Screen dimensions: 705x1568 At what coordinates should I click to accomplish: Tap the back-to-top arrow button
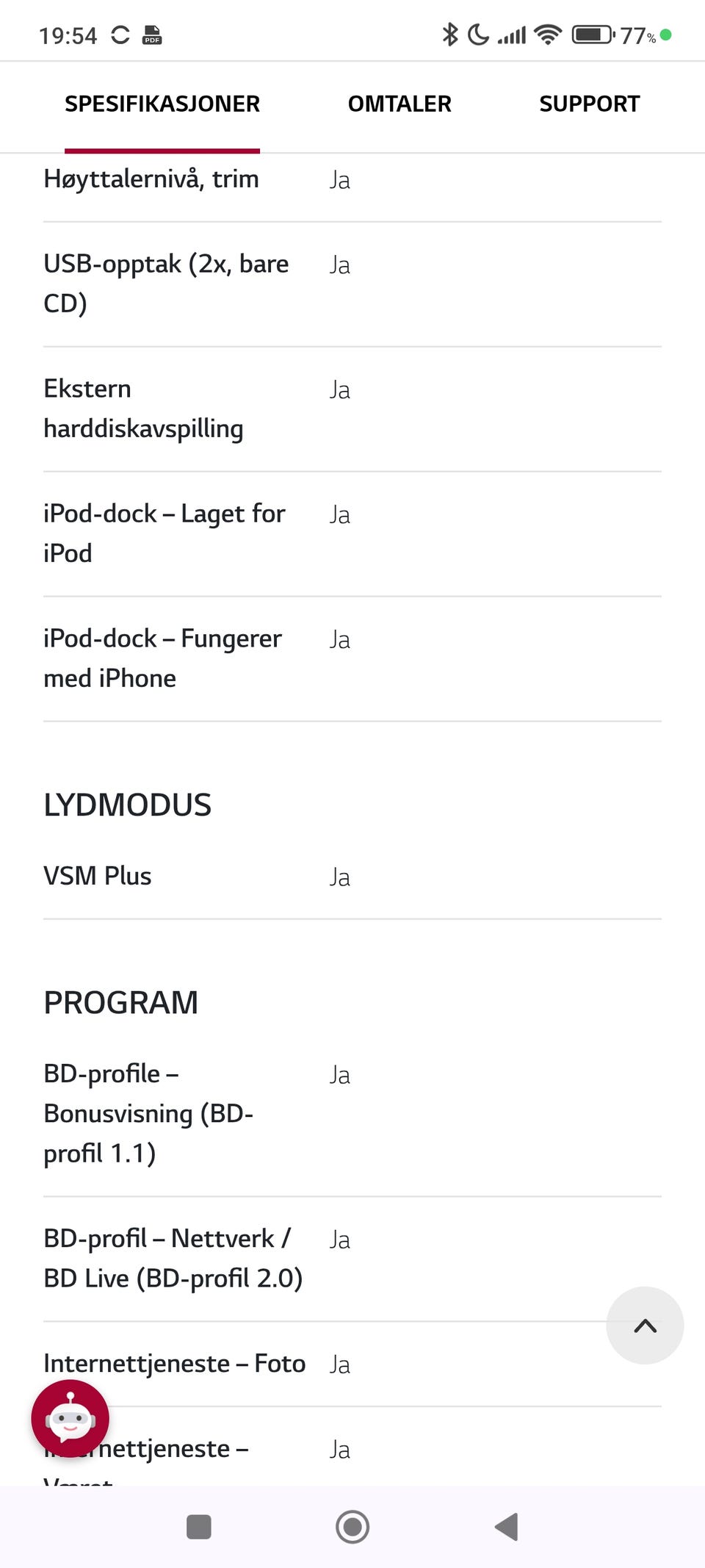(645, 1326)
